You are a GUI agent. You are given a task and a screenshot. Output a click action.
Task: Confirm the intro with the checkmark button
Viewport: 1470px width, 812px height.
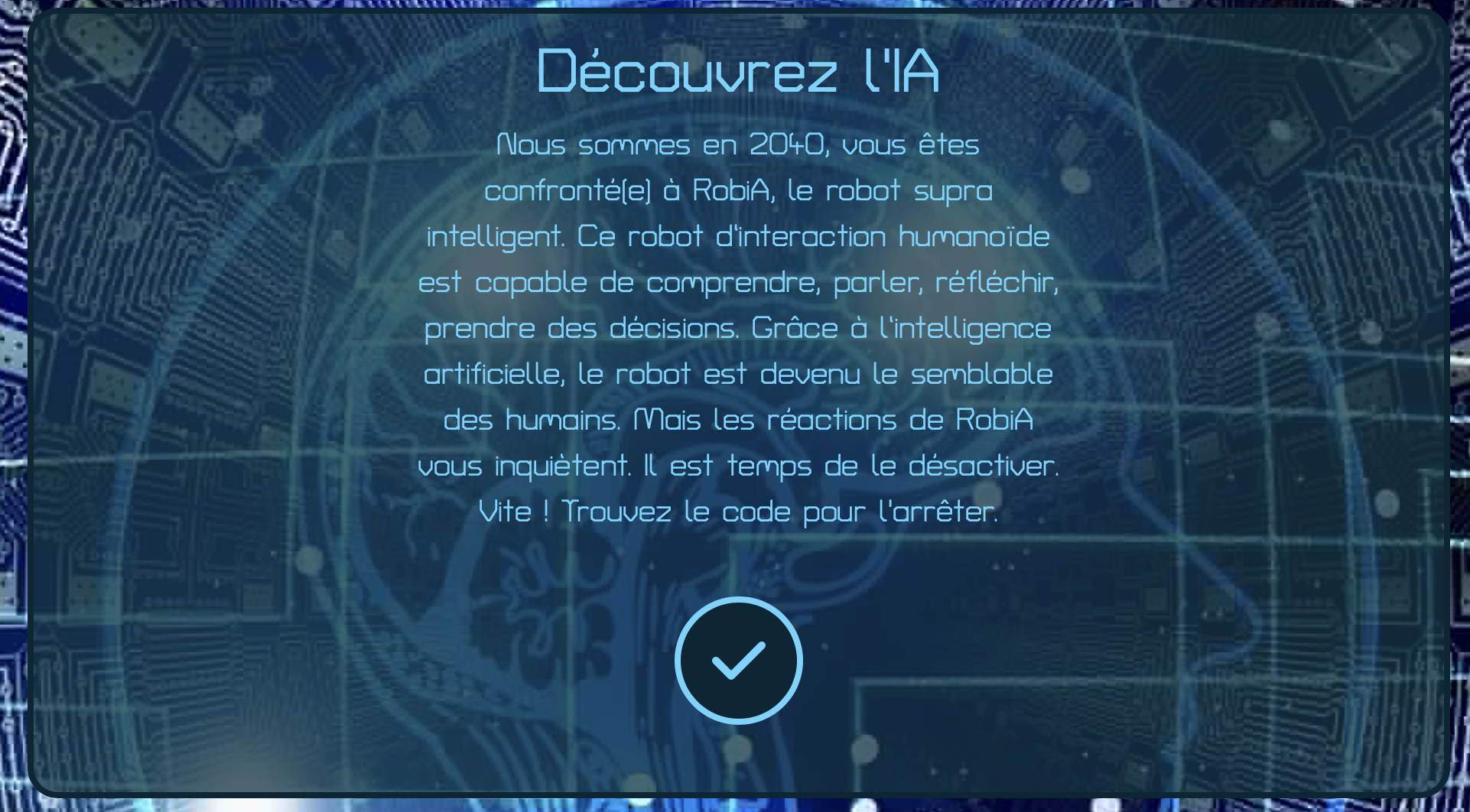738,660
